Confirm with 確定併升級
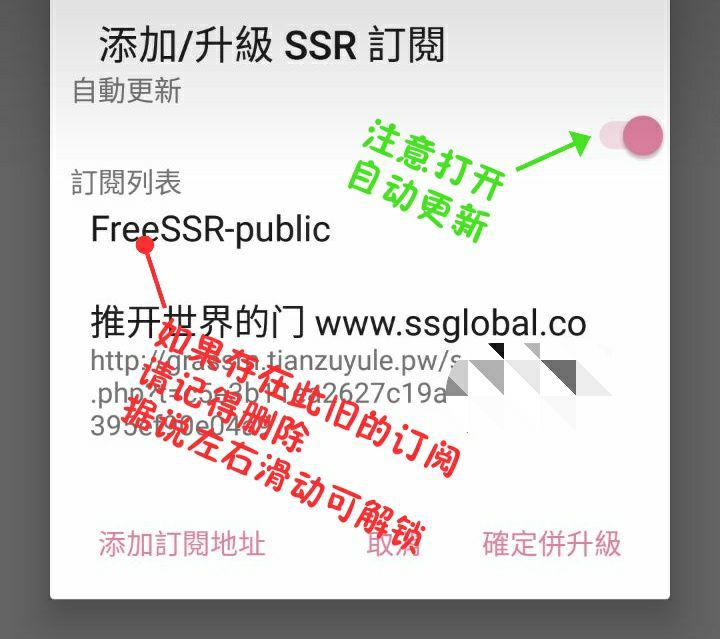Viewport: 720px width, 639px height. pyautogui.click(x=551, y=543)
